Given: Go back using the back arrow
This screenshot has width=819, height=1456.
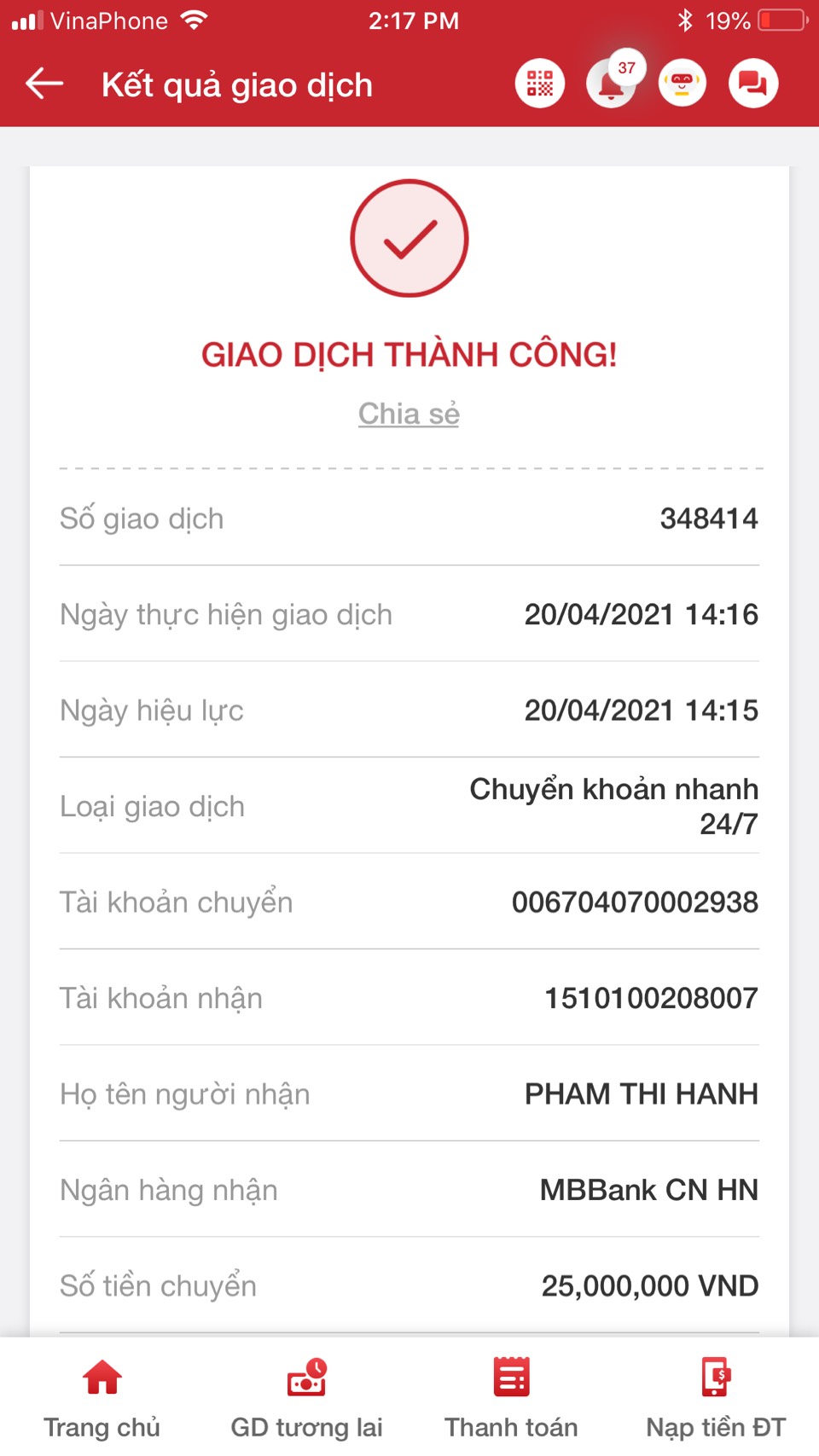Looking at the screenshot, I should pyautogui.click(x=44, y=84).
